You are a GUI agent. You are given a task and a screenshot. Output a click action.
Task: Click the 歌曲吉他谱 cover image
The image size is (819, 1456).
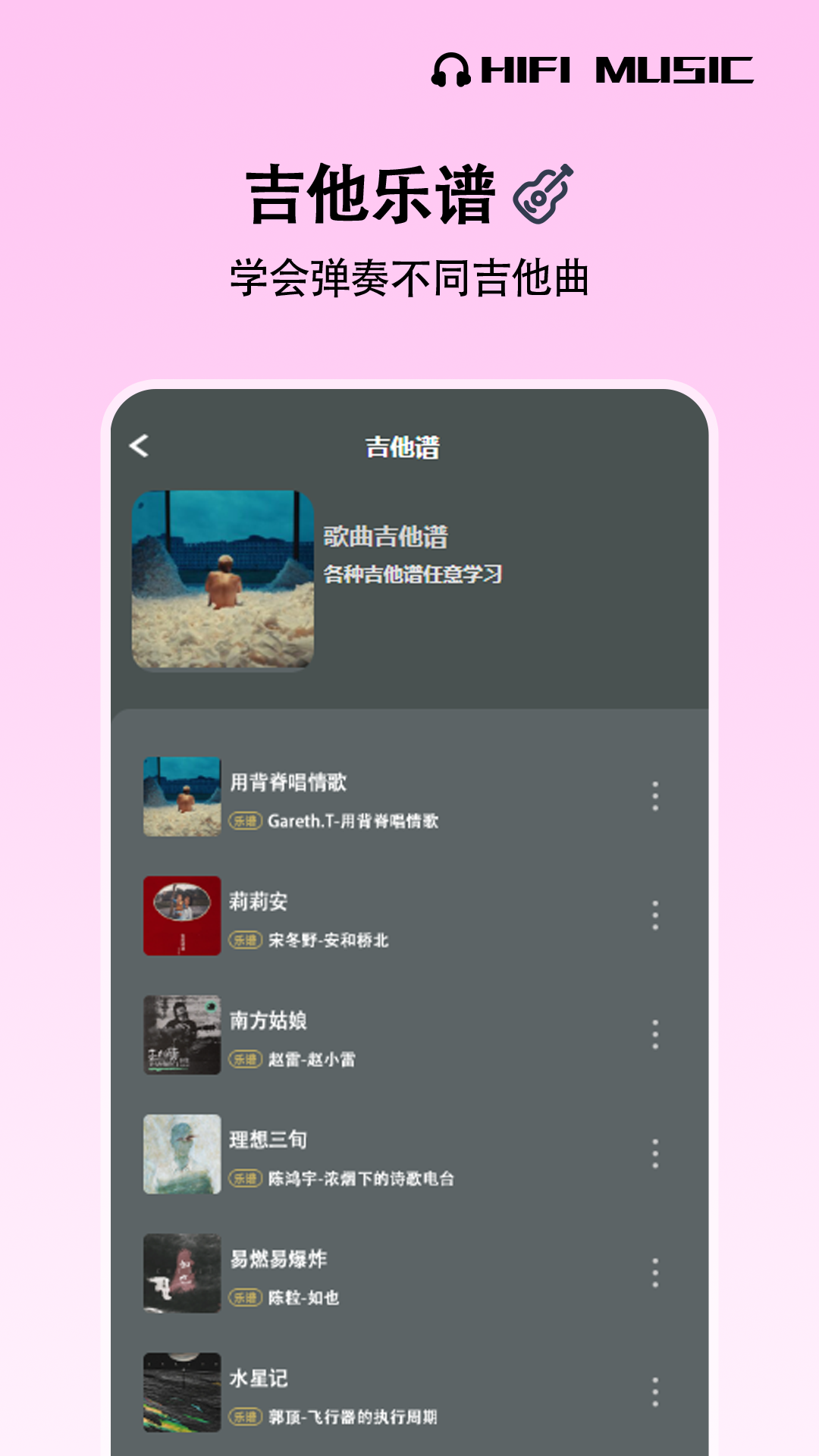(x=225, y=580)
